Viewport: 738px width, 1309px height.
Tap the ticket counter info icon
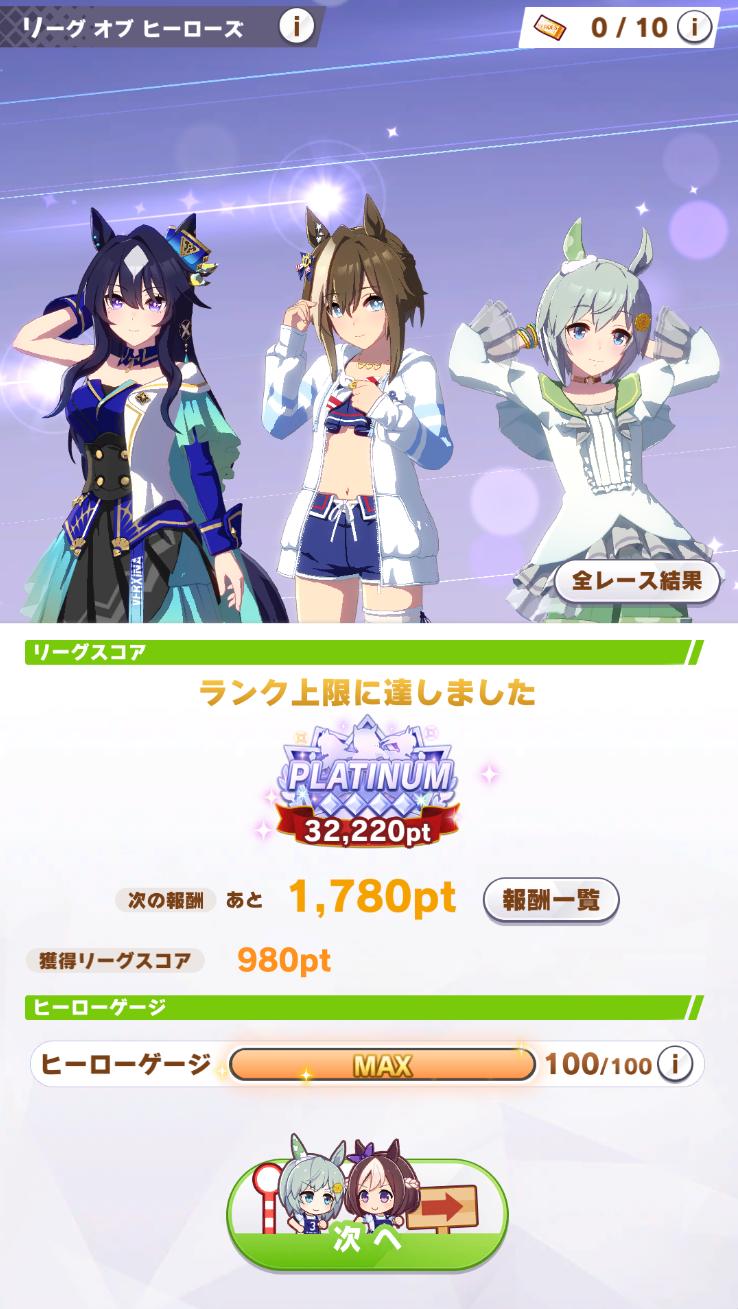click(694, 27)
